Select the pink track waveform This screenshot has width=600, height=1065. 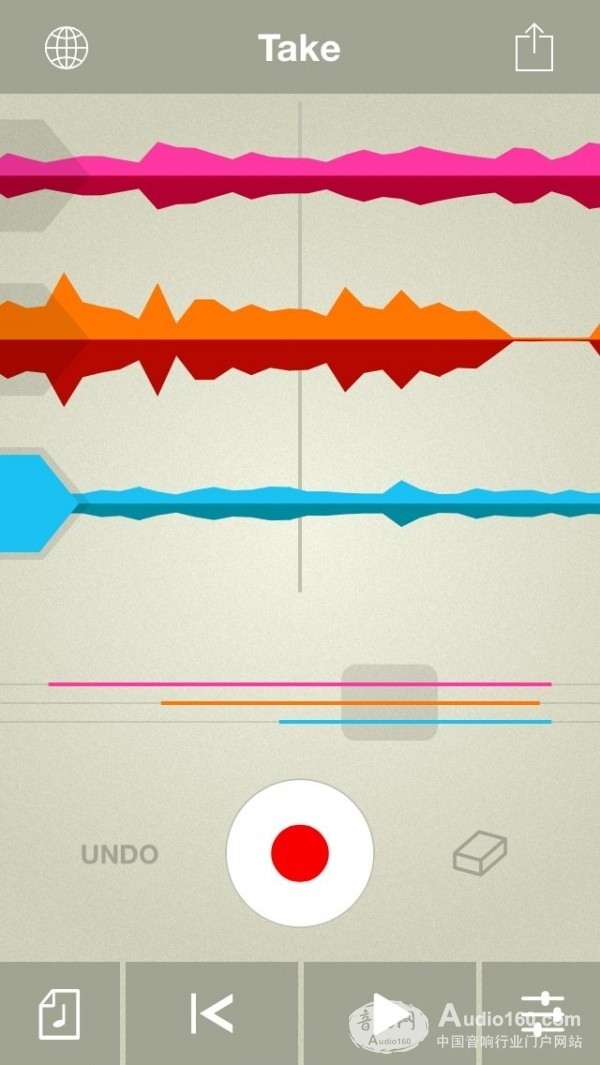[300, 176]
